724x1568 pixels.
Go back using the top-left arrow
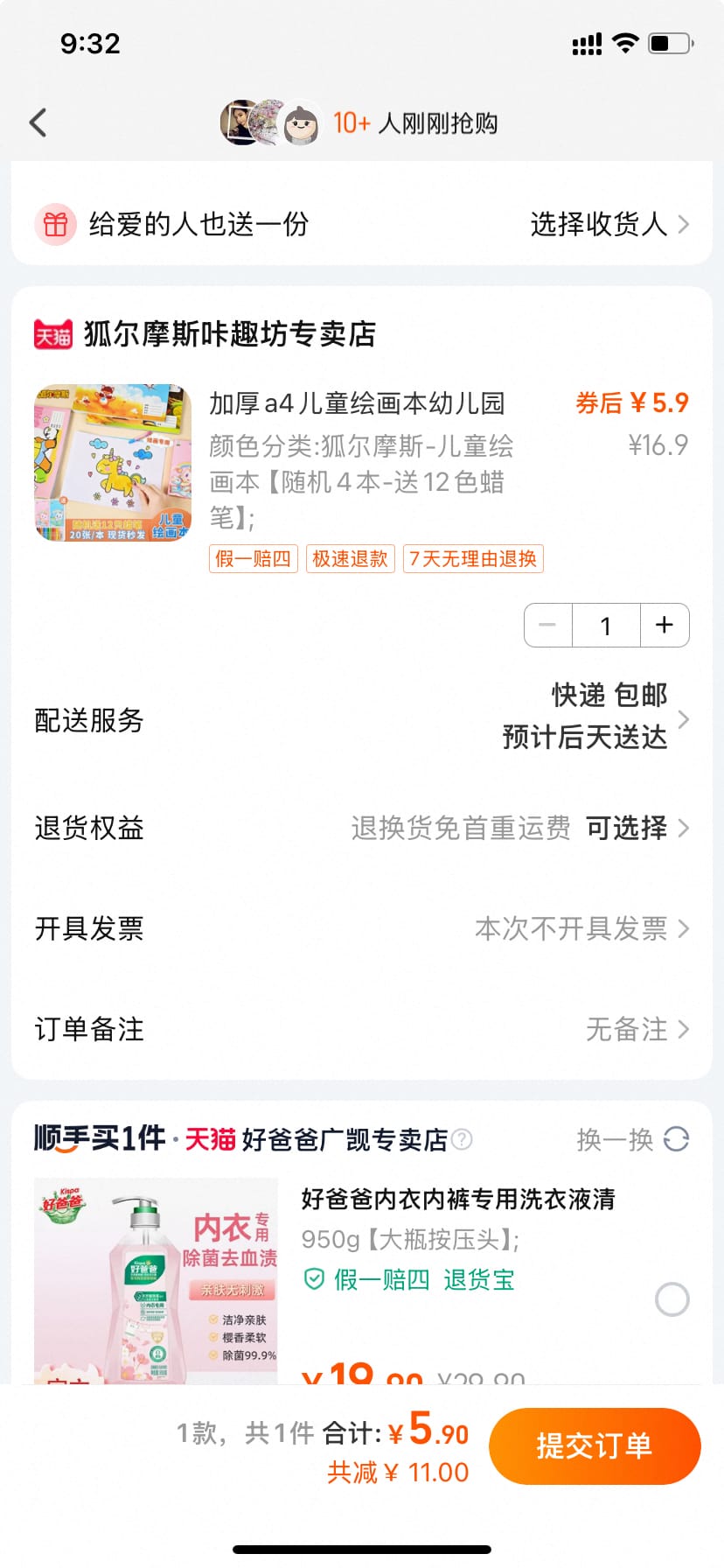pyautogui.click(x=38, y=122)
